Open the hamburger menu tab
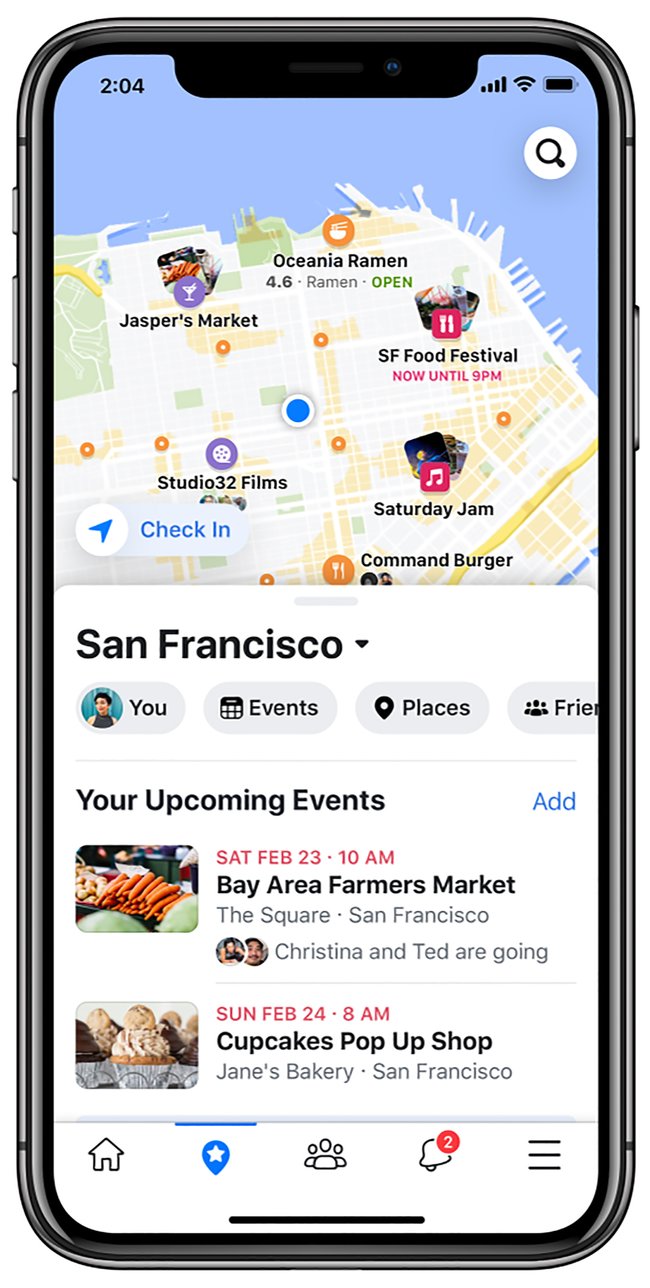Image resolution: width=650 pixels, height=1288 pixels. coord(544,1155)
